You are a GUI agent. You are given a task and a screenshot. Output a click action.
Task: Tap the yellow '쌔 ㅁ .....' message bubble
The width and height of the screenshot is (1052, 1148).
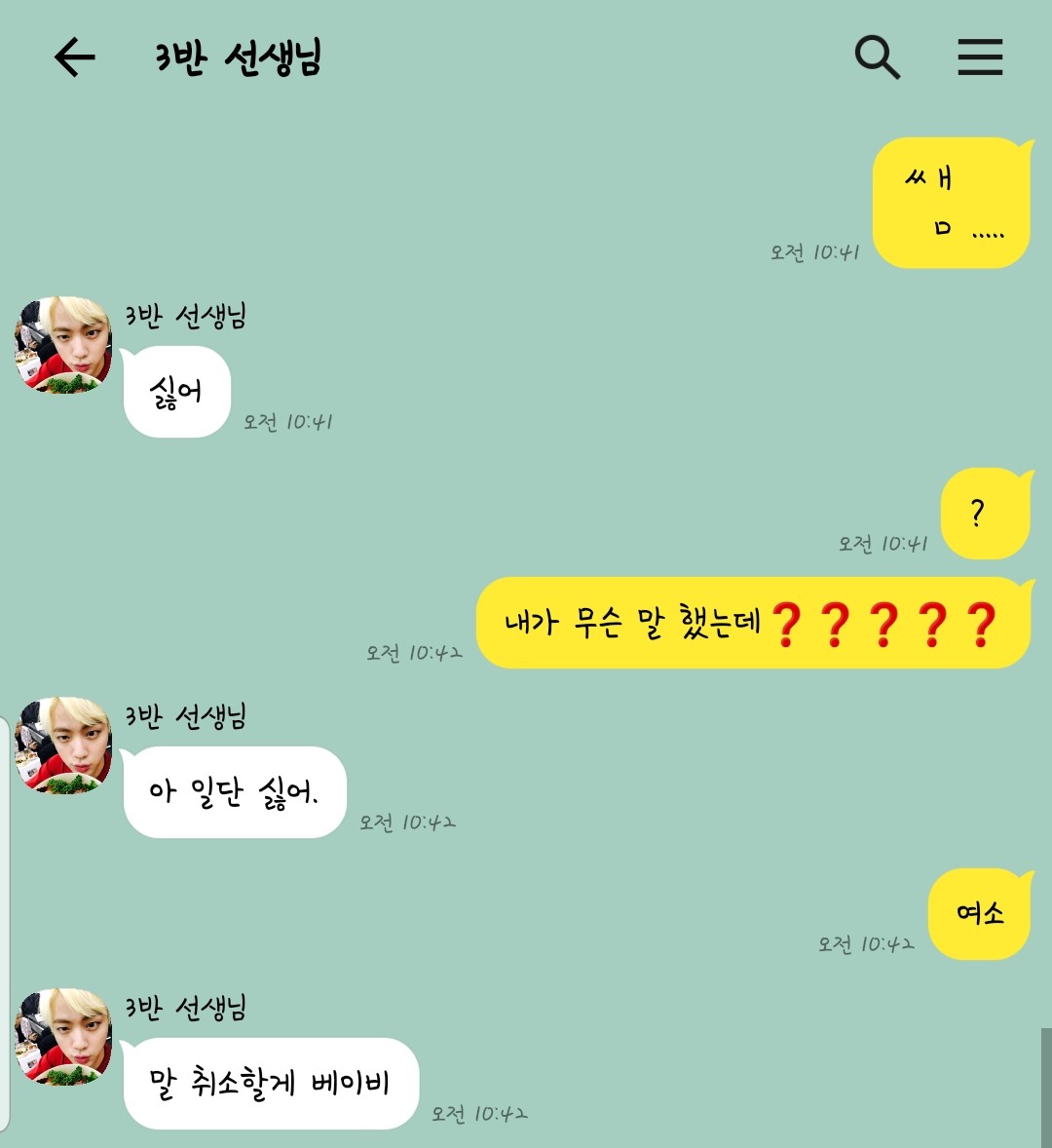(950, 203)
